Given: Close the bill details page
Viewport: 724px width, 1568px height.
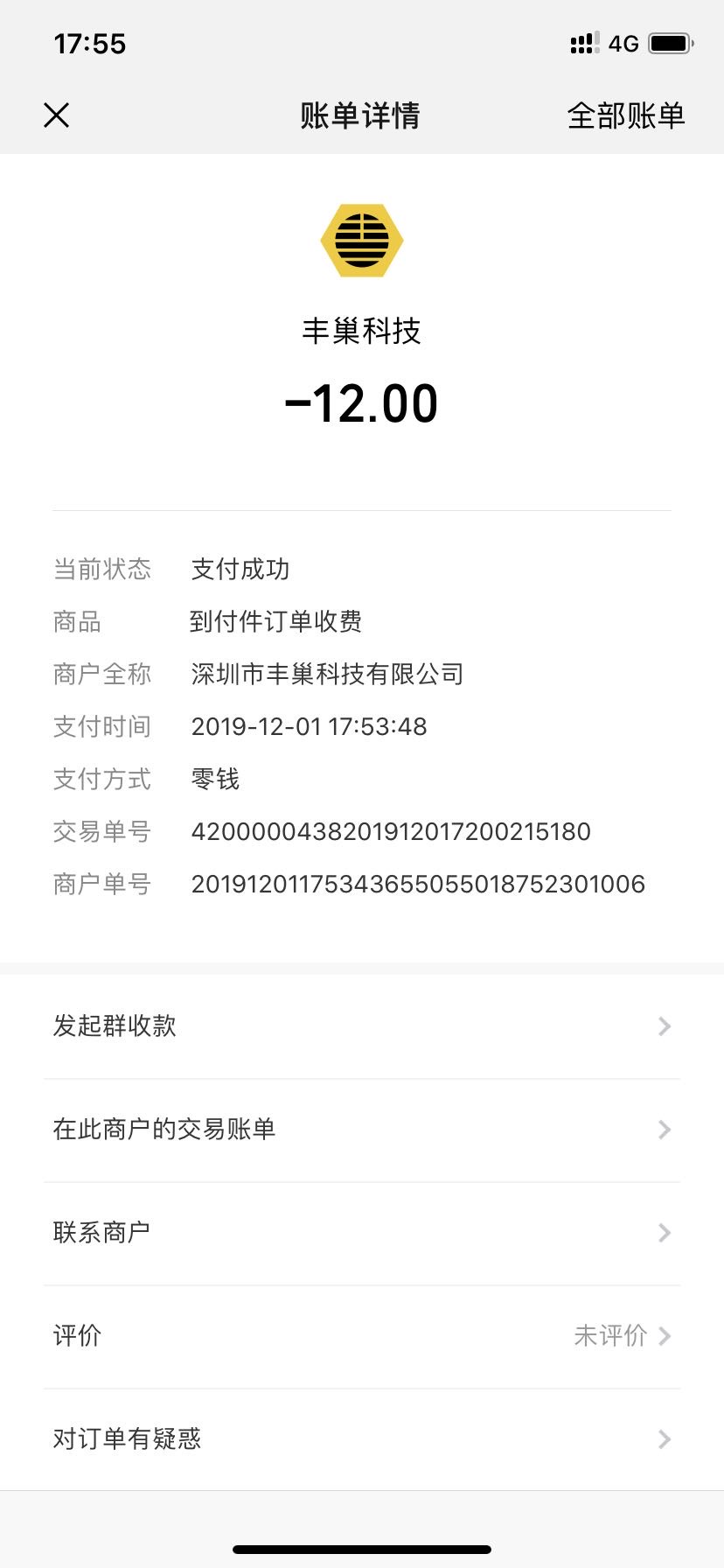Looking at the screenshot, I should coord(57,115).
